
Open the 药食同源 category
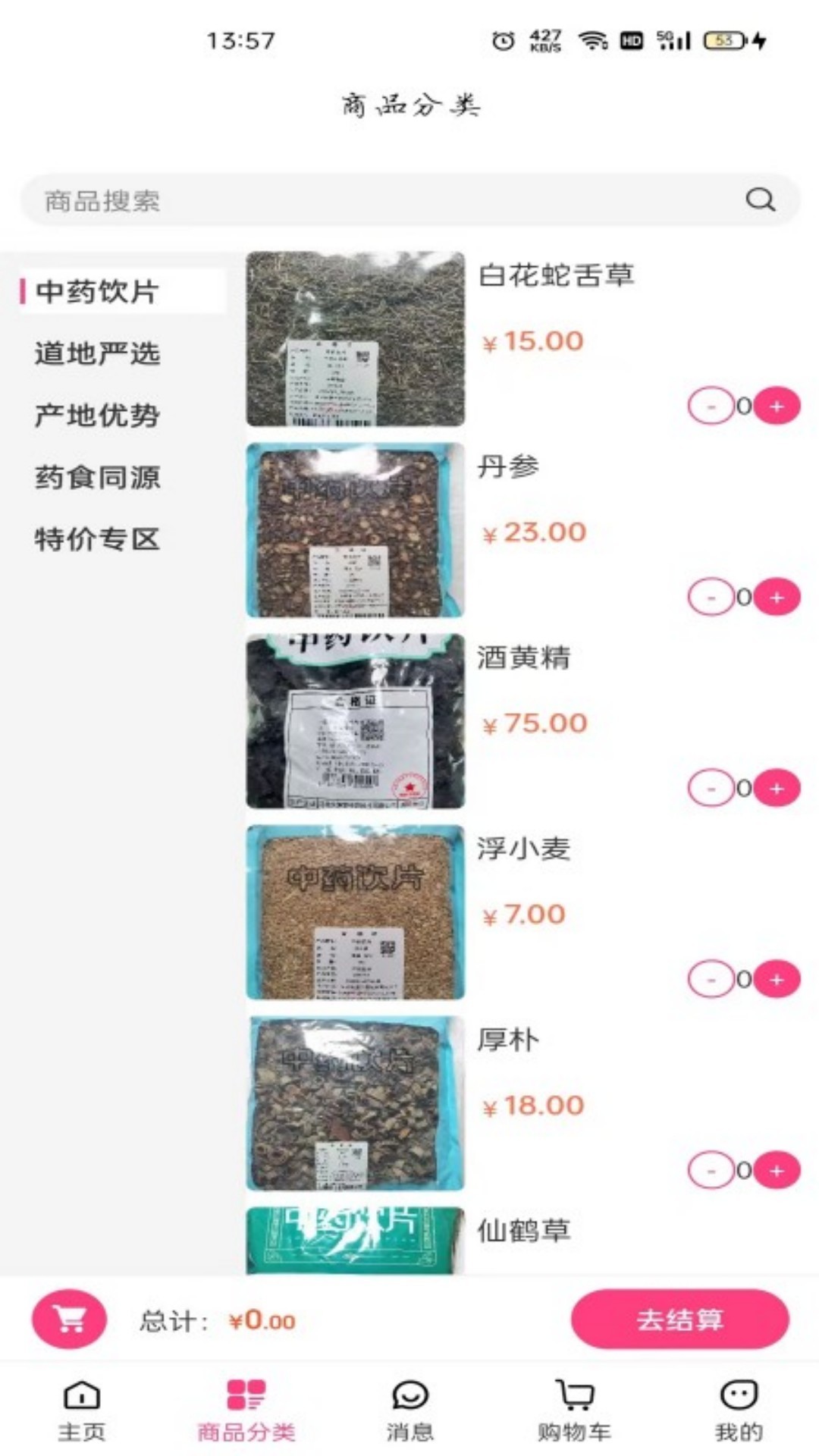pyautogui.click(x=97, y=478)
